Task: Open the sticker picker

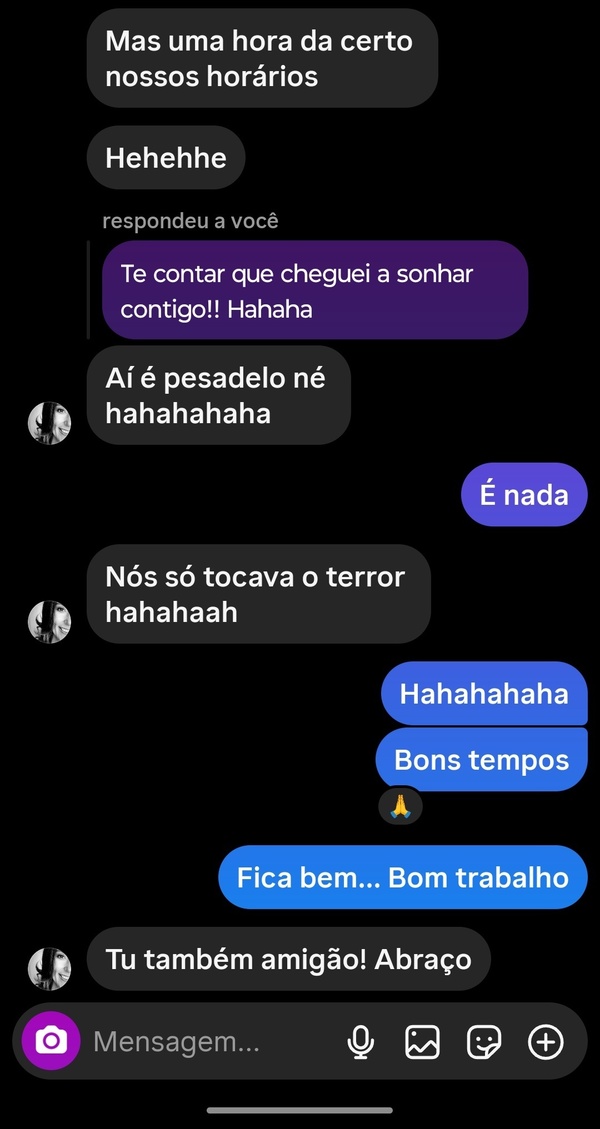Action: point(484,1043)
